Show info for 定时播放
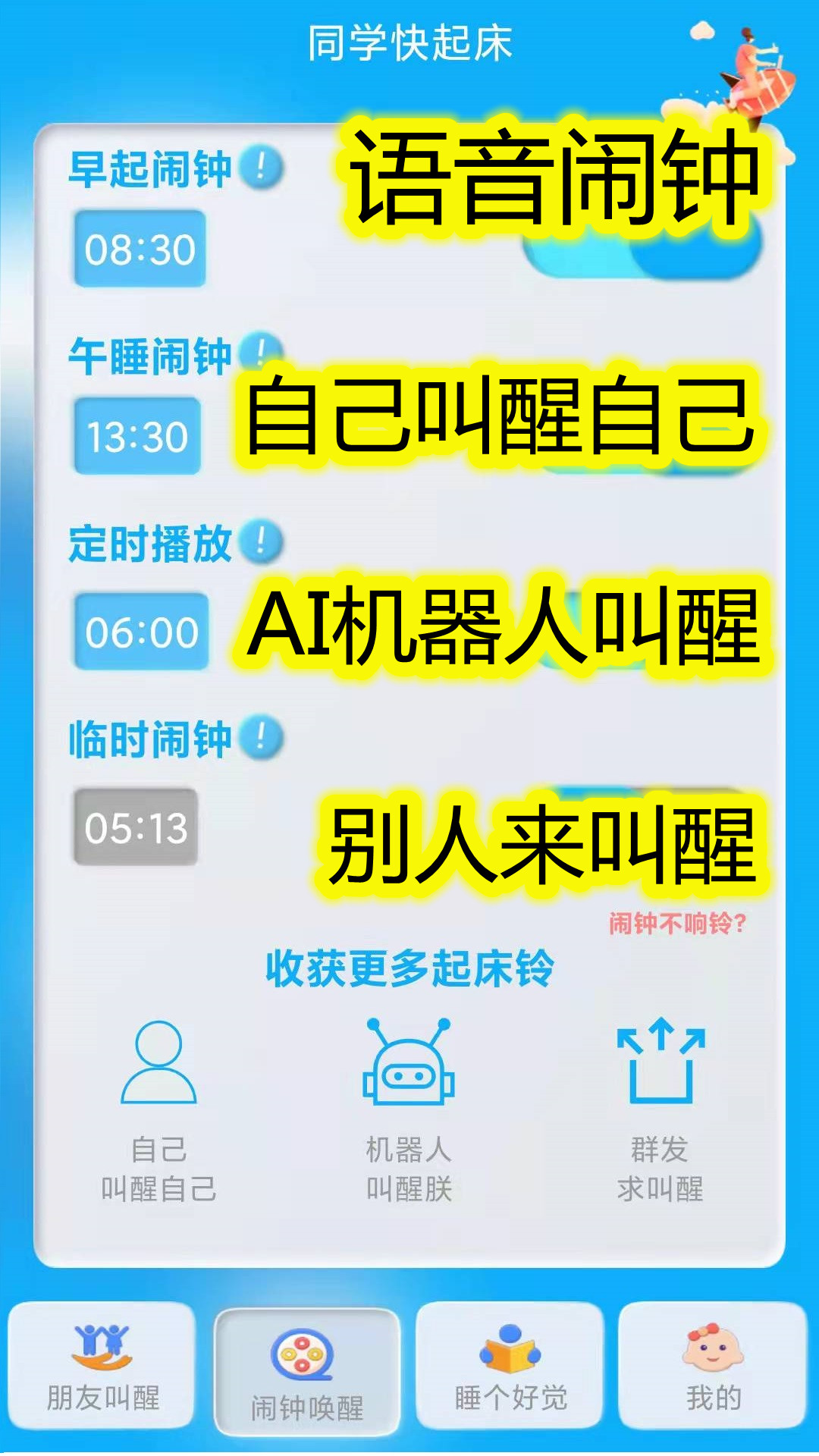The width and height of the screenshot is (819, 1456). (262, 542)
